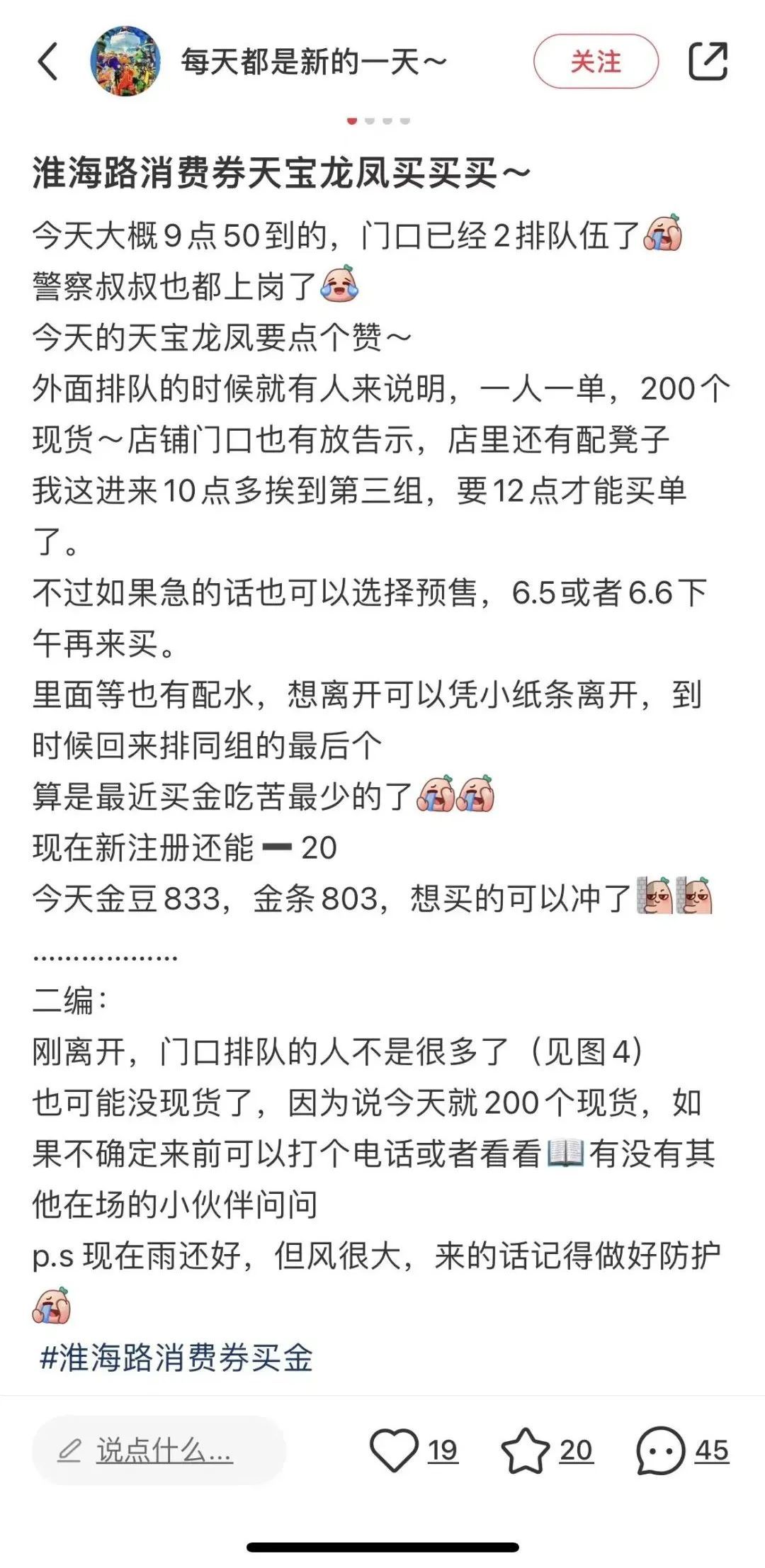Follow the author with the 关注 button
Screen dimensions: 765x1568
[x=596, y=62]
